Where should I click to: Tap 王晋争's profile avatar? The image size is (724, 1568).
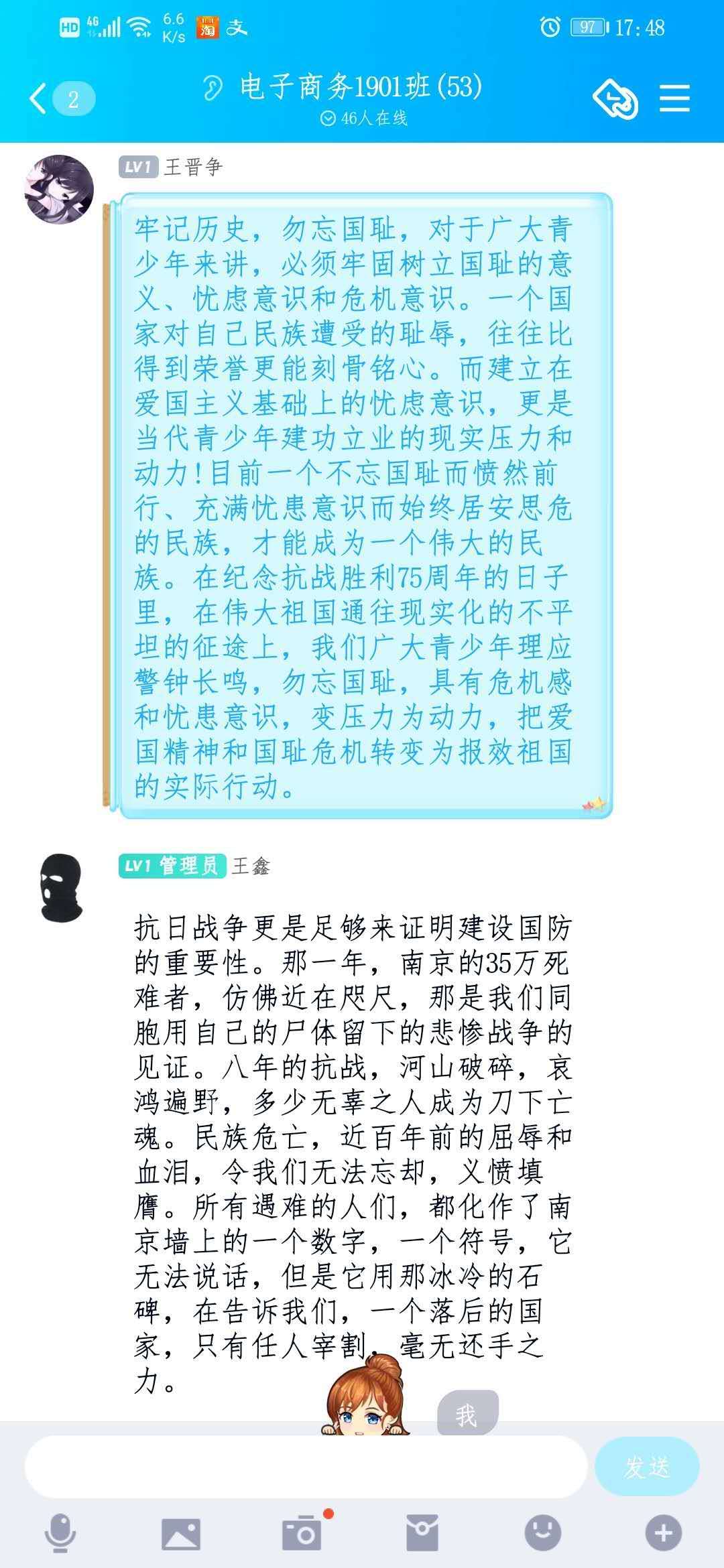[x=59, y=190]
